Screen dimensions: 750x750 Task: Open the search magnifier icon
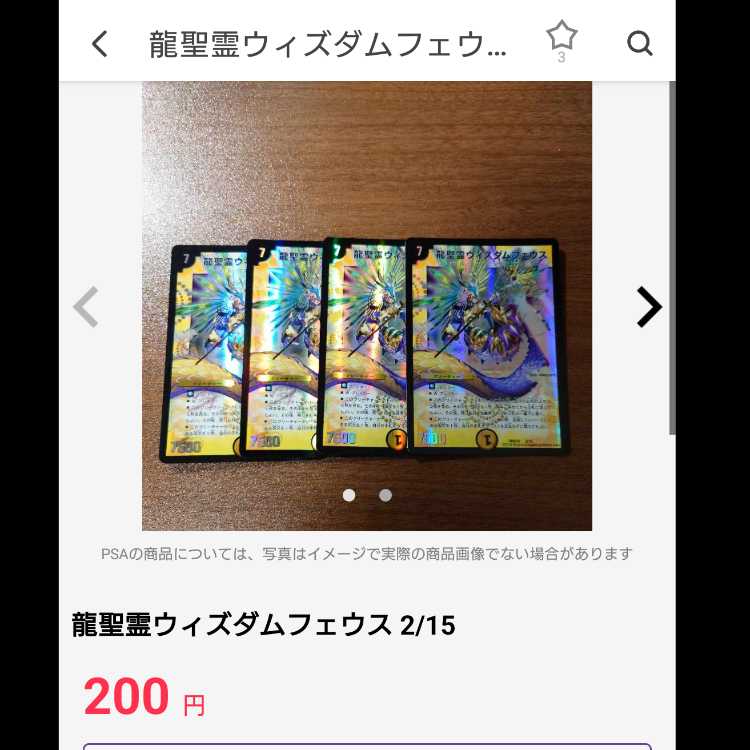tap(639, 44)
